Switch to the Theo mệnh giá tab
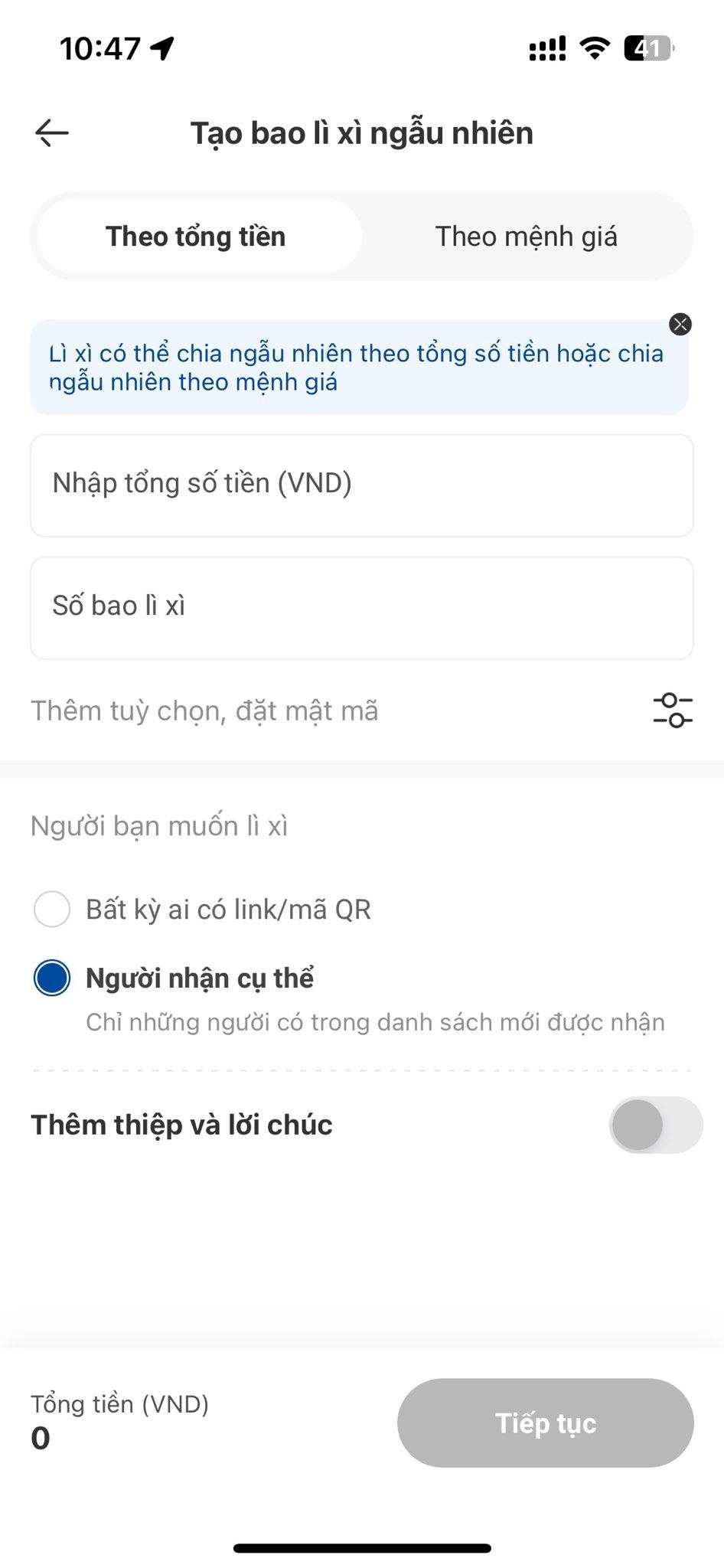 [x=527, y=237]
